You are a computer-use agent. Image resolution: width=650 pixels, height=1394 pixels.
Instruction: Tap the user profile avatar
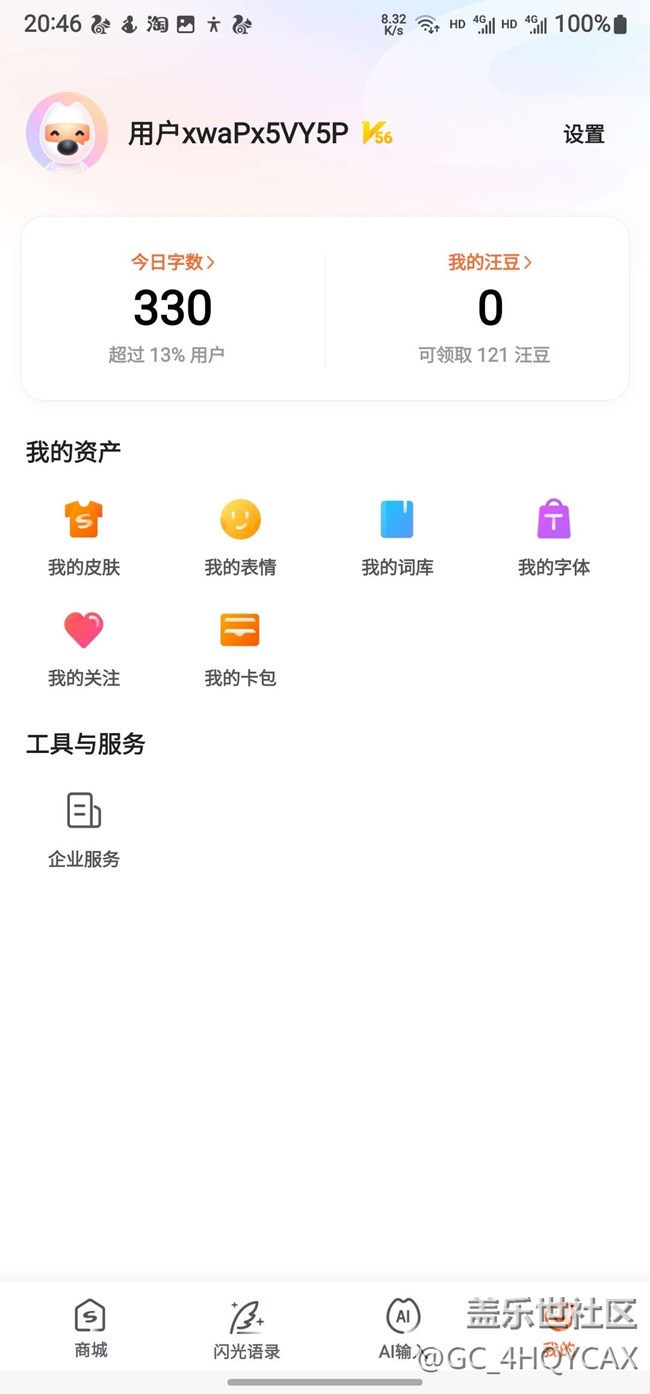pyautogui.click(x=67, y=134)
